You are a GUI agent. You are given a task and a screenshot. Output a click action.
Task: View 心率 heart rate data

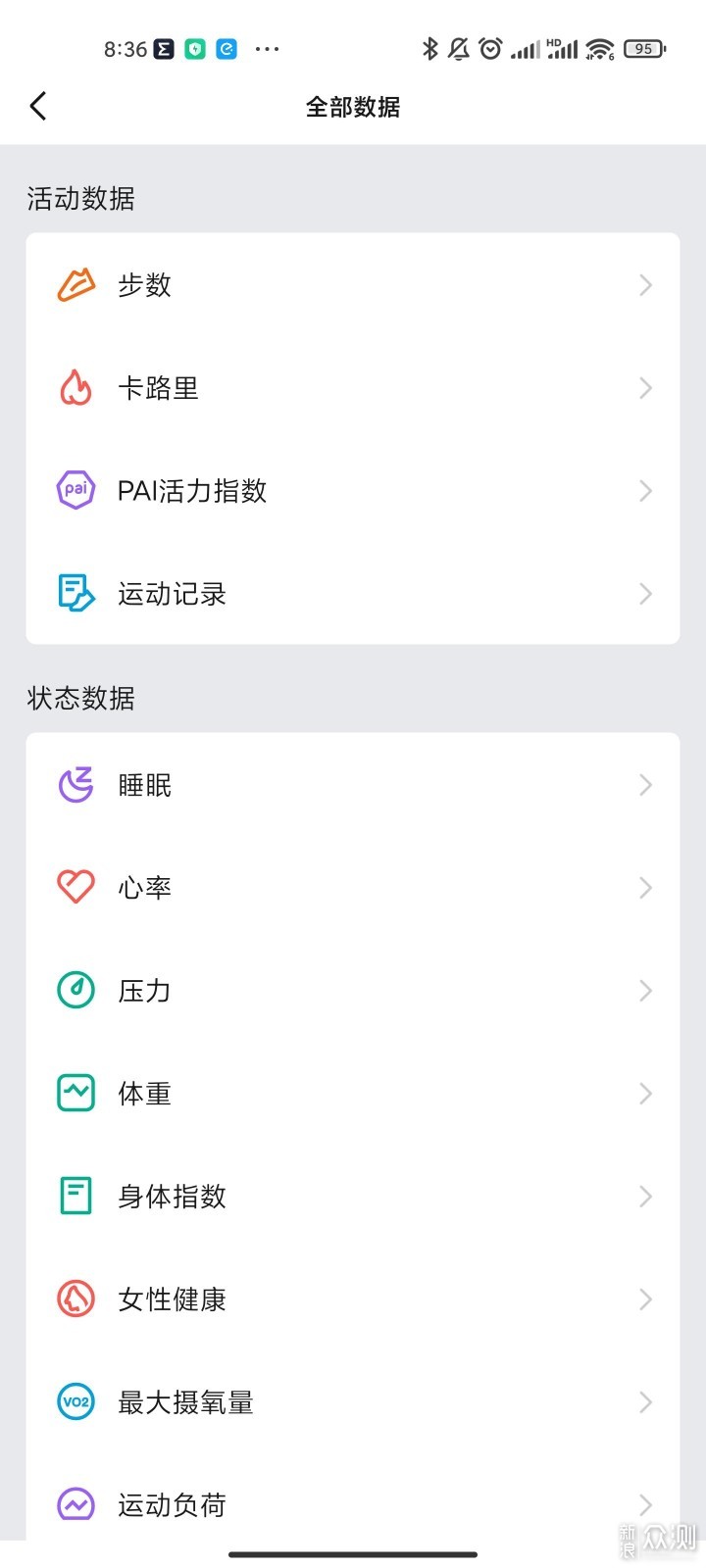pyautogui.click(x=353, y=888)
